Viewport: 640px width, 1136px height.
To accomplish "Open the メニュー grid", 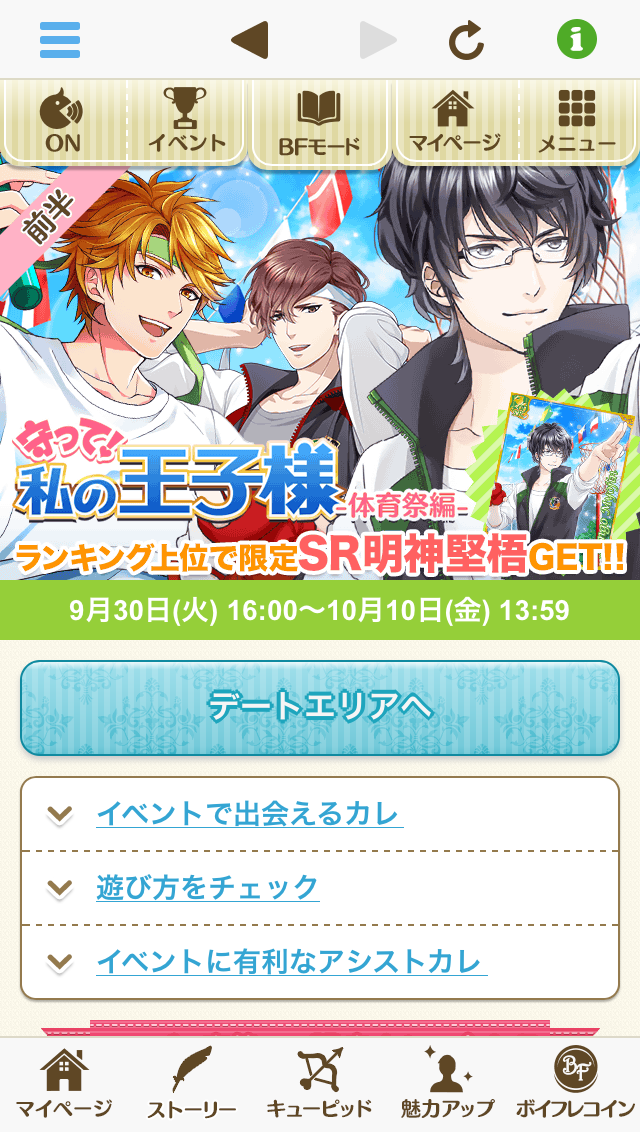I will pyautogui.click(x=577, y=121).
